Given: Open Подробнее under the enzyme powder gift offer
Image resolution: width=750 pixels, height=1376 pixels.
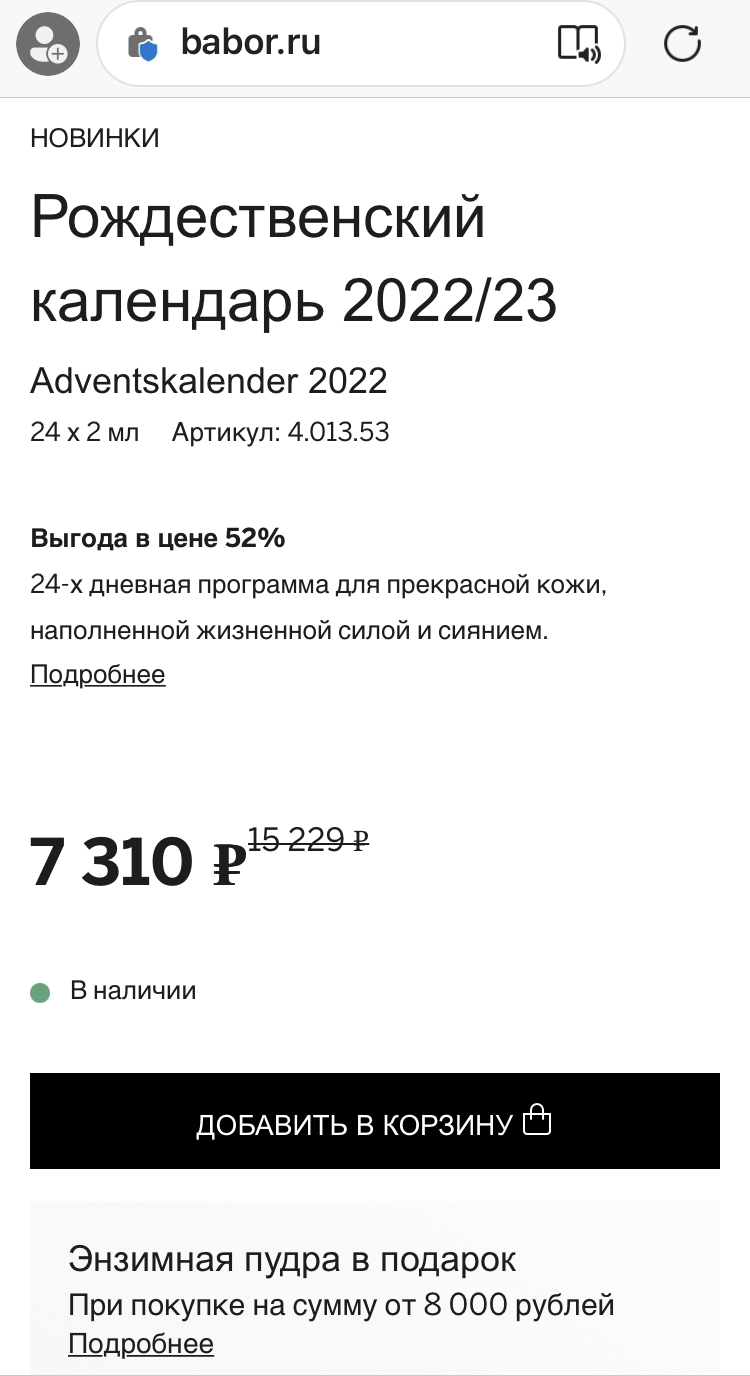Looking at the screenshot, I should tap(141, 1343).
